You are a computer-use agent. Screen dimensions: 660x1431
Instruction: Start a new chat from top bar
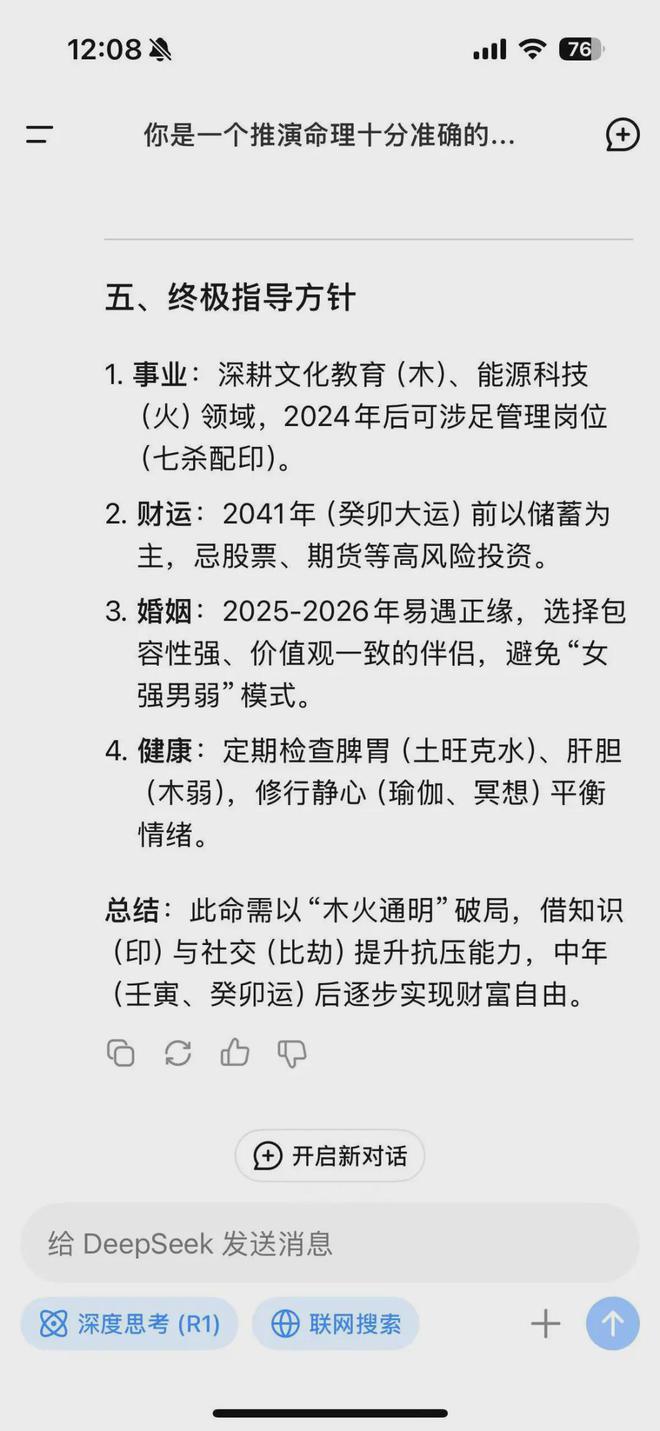(x=622, y=135)
